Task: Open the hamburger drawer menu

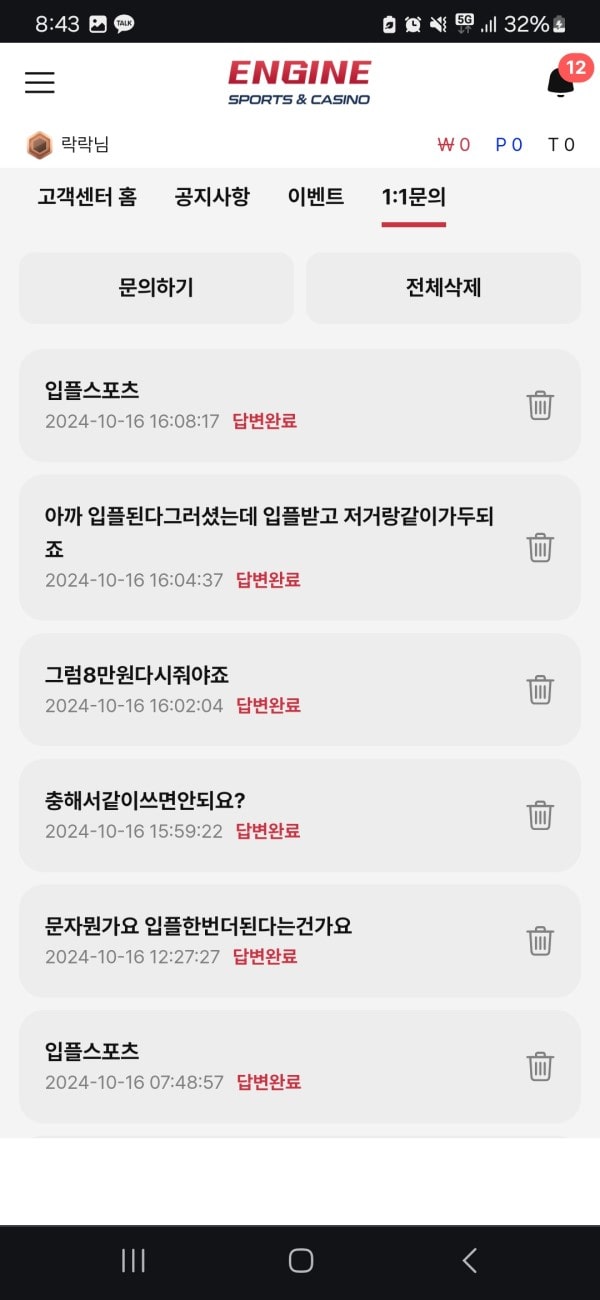Action: coord(40,82)
